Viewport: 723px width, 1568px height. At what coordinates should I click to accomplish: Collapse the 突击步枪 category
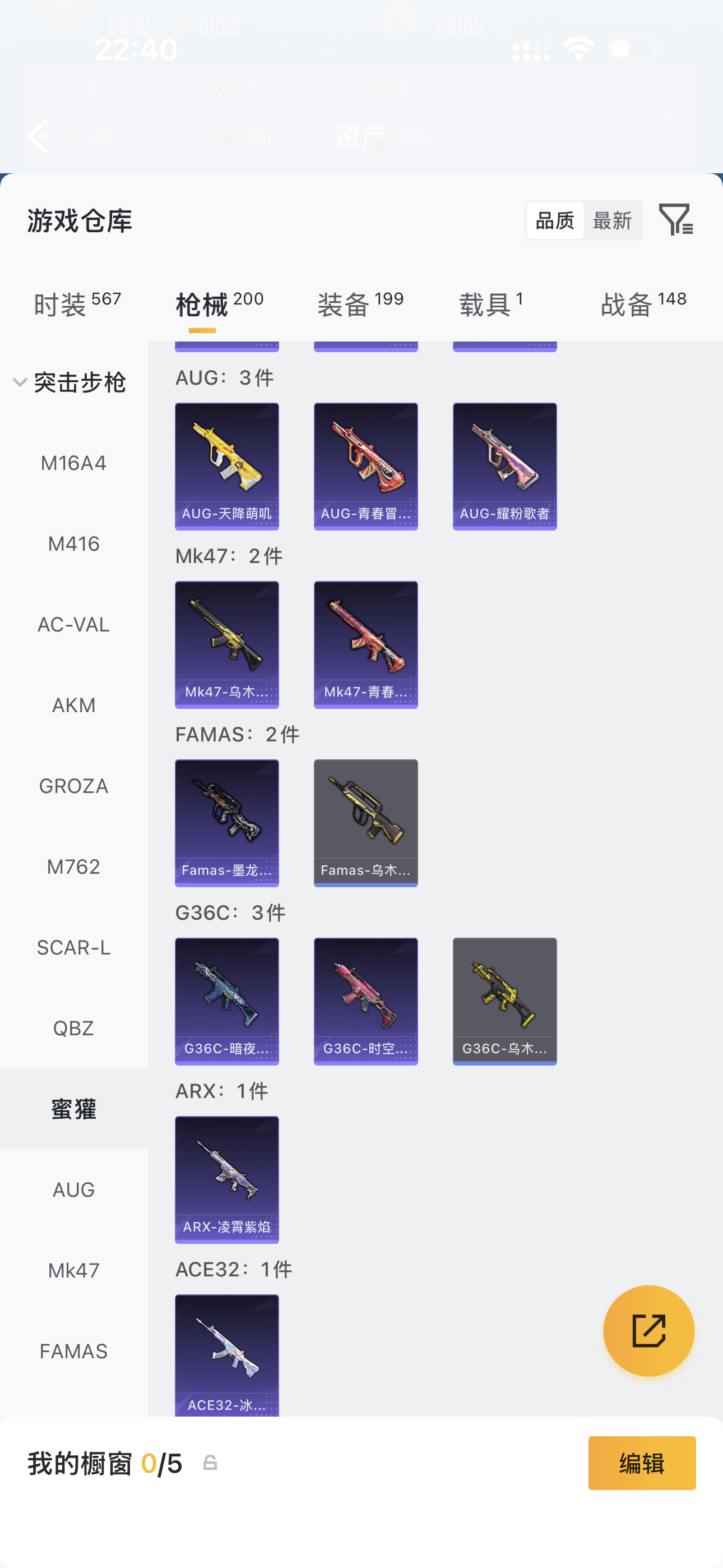[71, 382]
